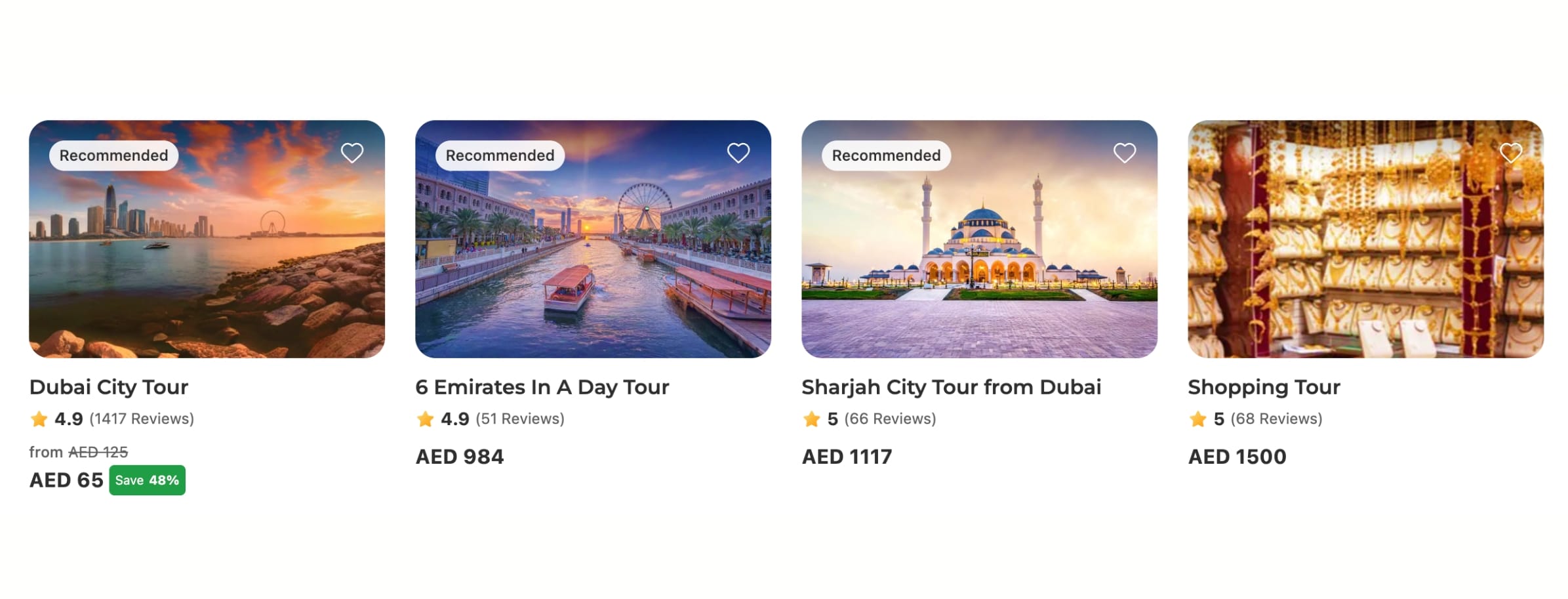Open Sharjah City Tour from Dubai

pos(951,387)
